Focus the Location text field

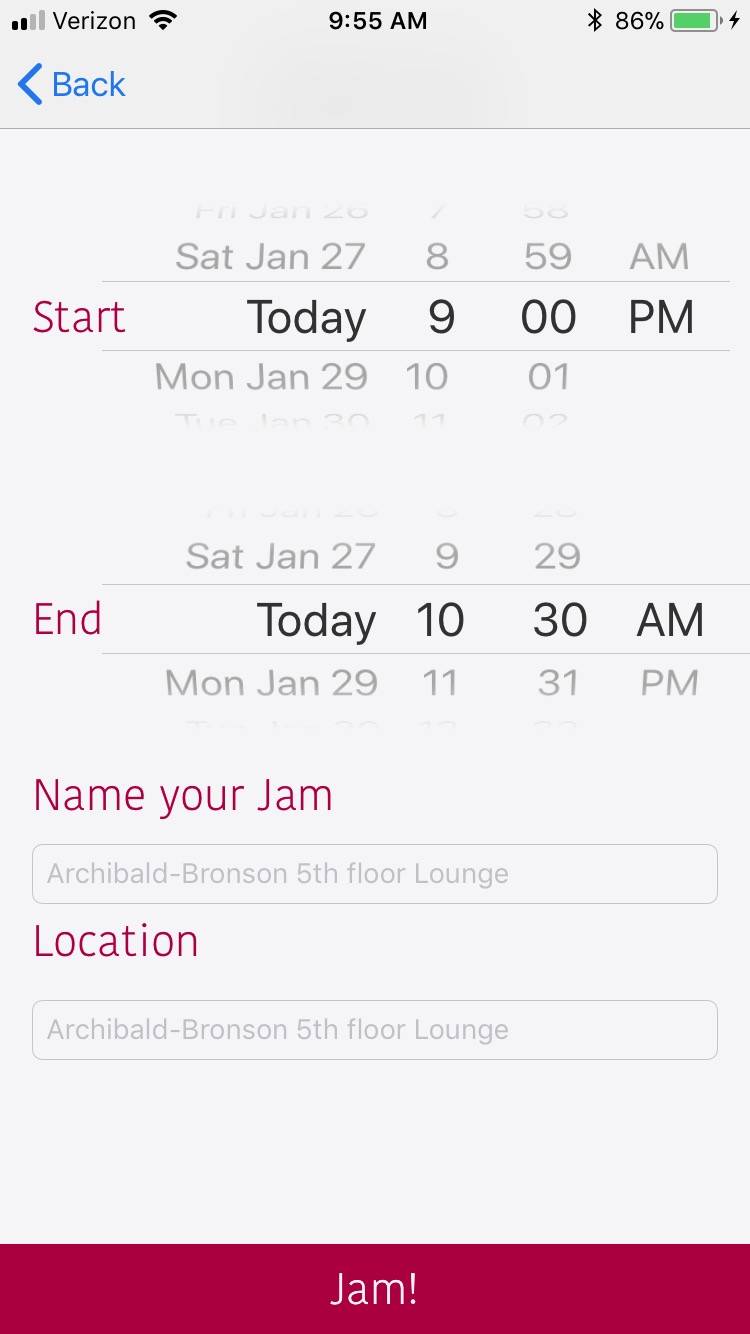point(375,1030)
